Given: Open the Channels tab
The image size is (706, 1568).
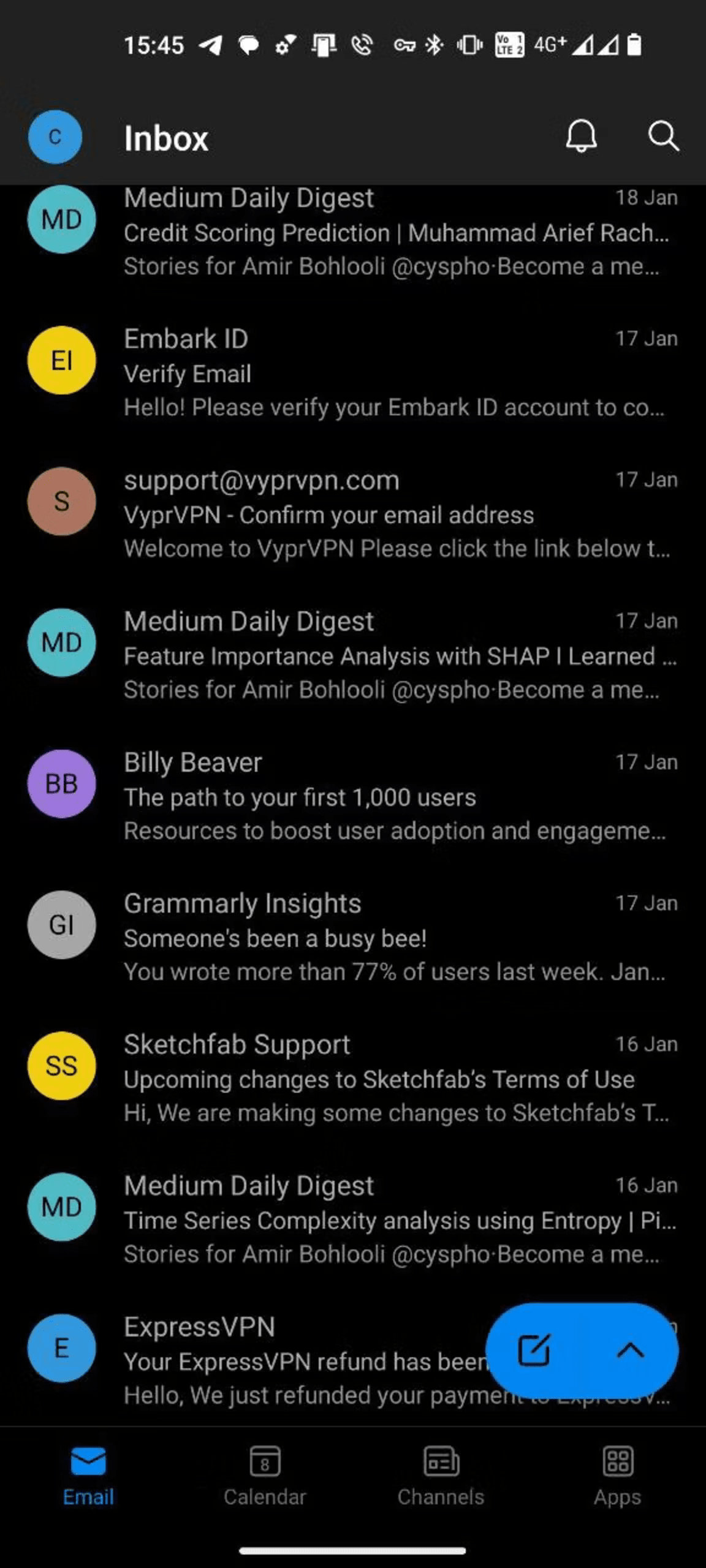Looking at the screenshot, I should point(441,1479).
